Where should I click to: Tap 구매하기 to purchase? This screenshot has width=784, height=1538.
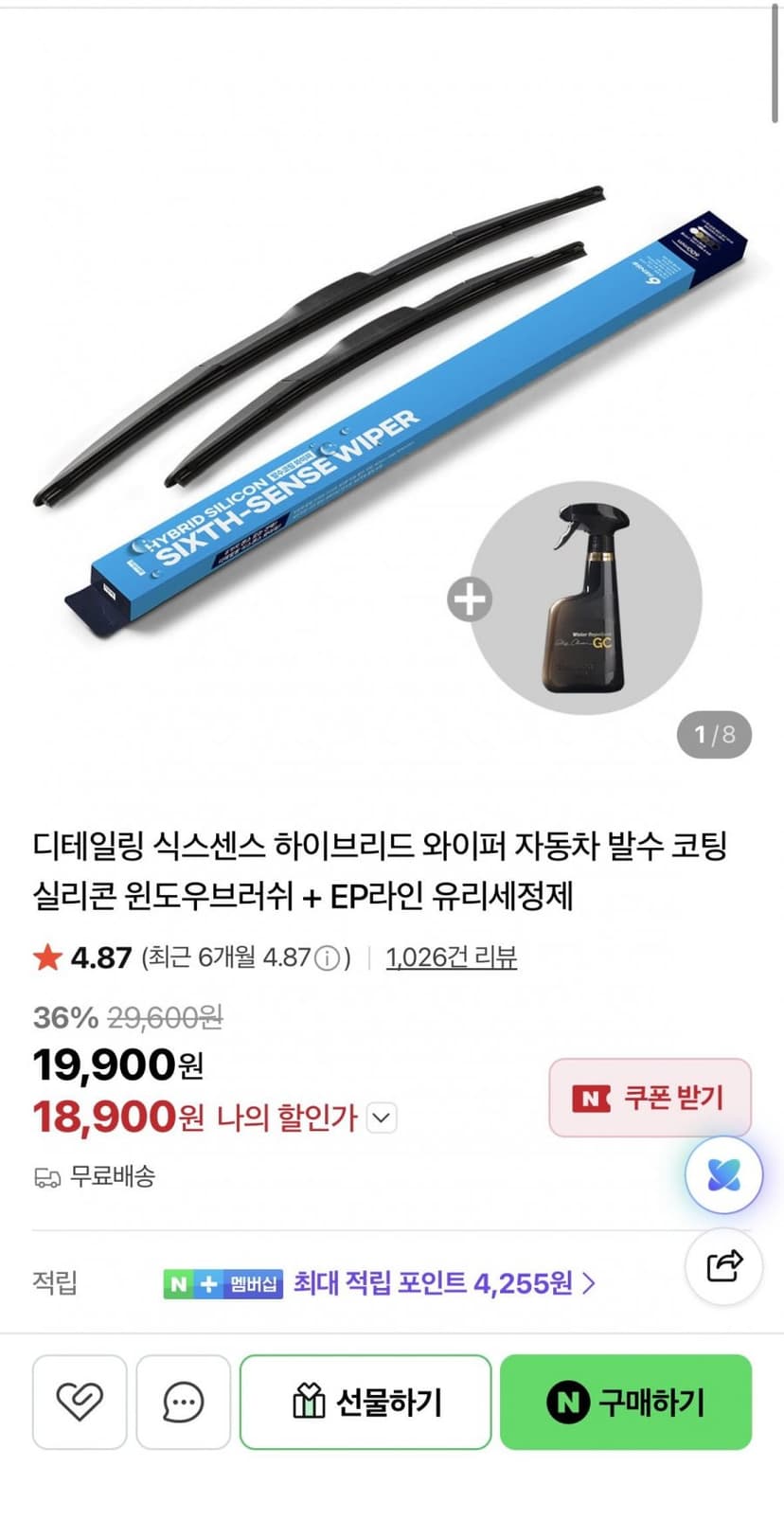[x=626, y=1402]
